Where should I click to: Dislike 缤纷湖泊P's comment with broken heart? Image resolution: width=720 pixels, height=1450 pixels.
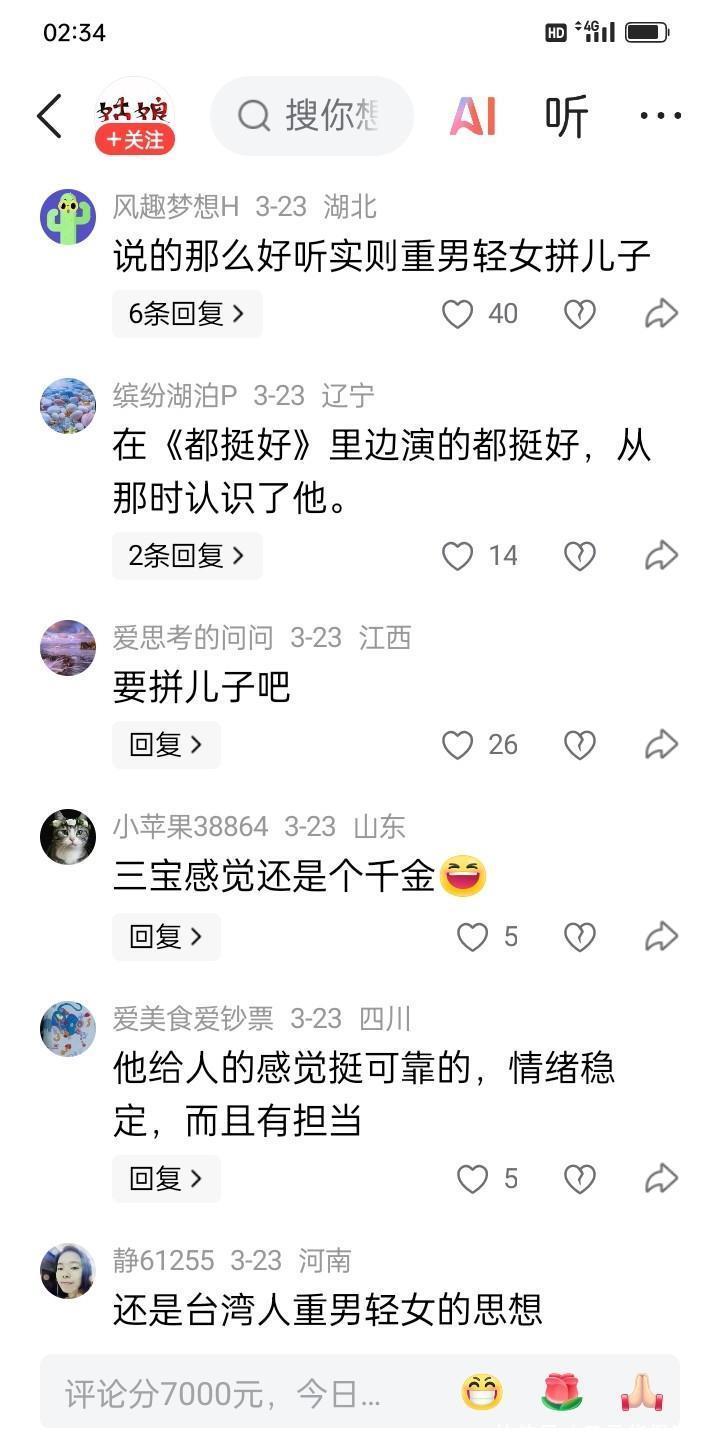pos(580,556)
